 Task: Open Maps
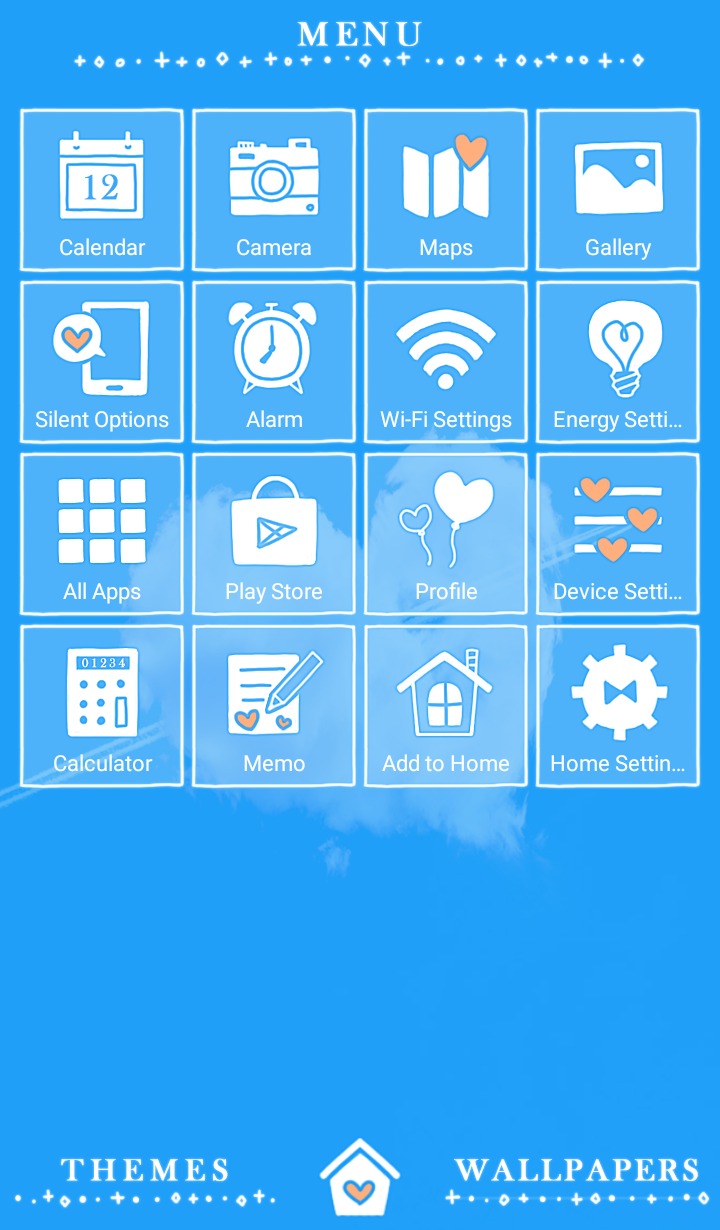tap(446, 190)
